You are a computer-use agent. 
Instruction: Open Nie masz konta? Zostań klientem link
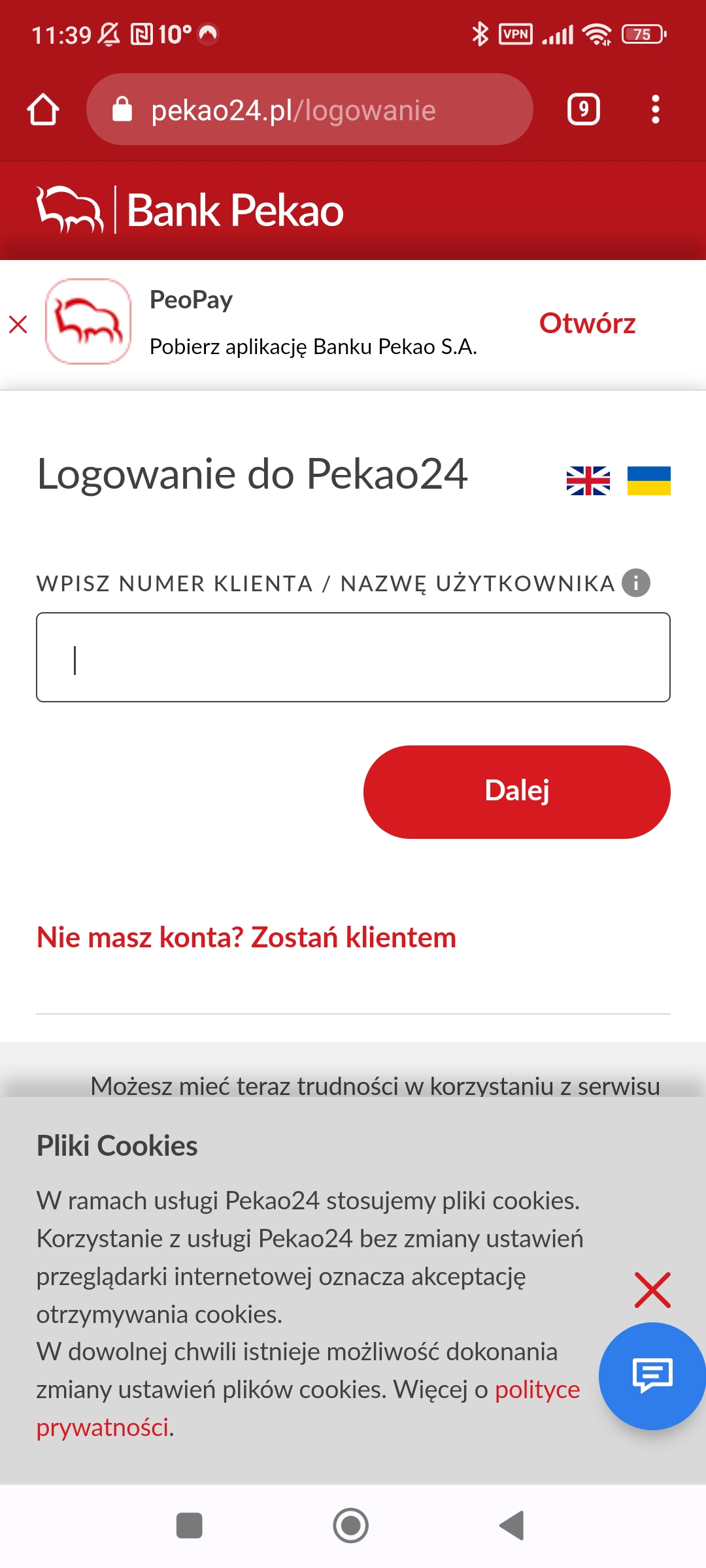click(x=246, y=938)
